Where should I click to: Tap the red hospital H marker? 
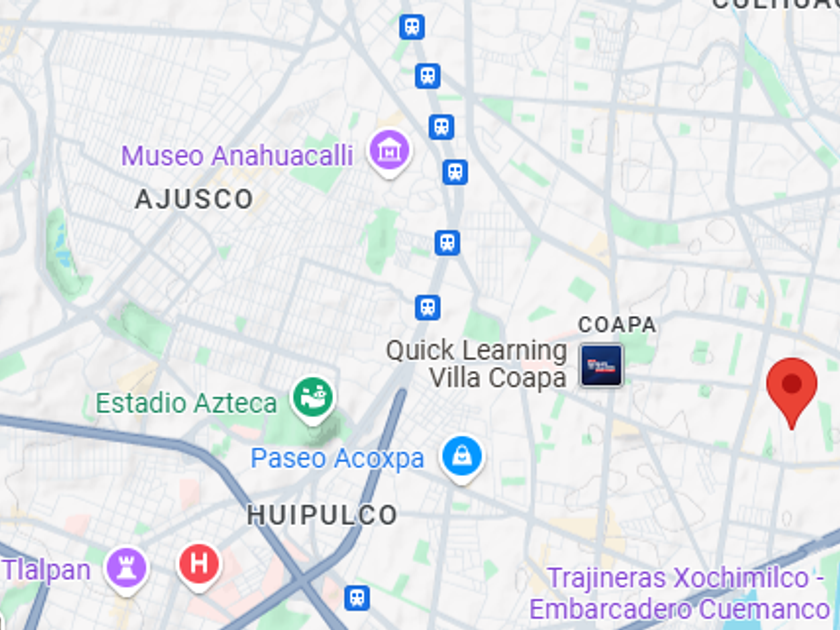pyautogui.click(x=199, y=566)
